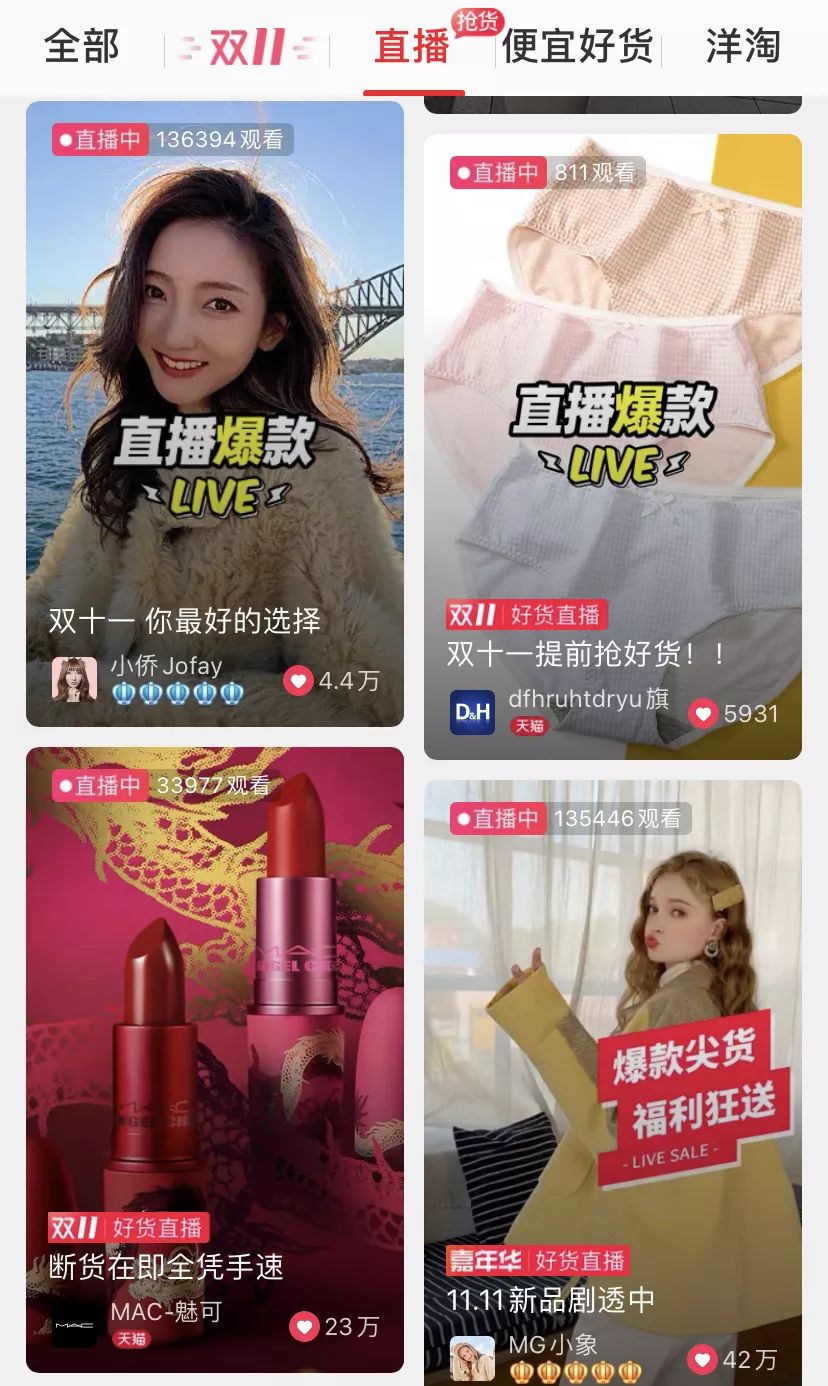Viewport: 828px width, 1386px height.
Task: Switch to the 全部 tab
Action: pyautogui.click(x=82, y=47)
